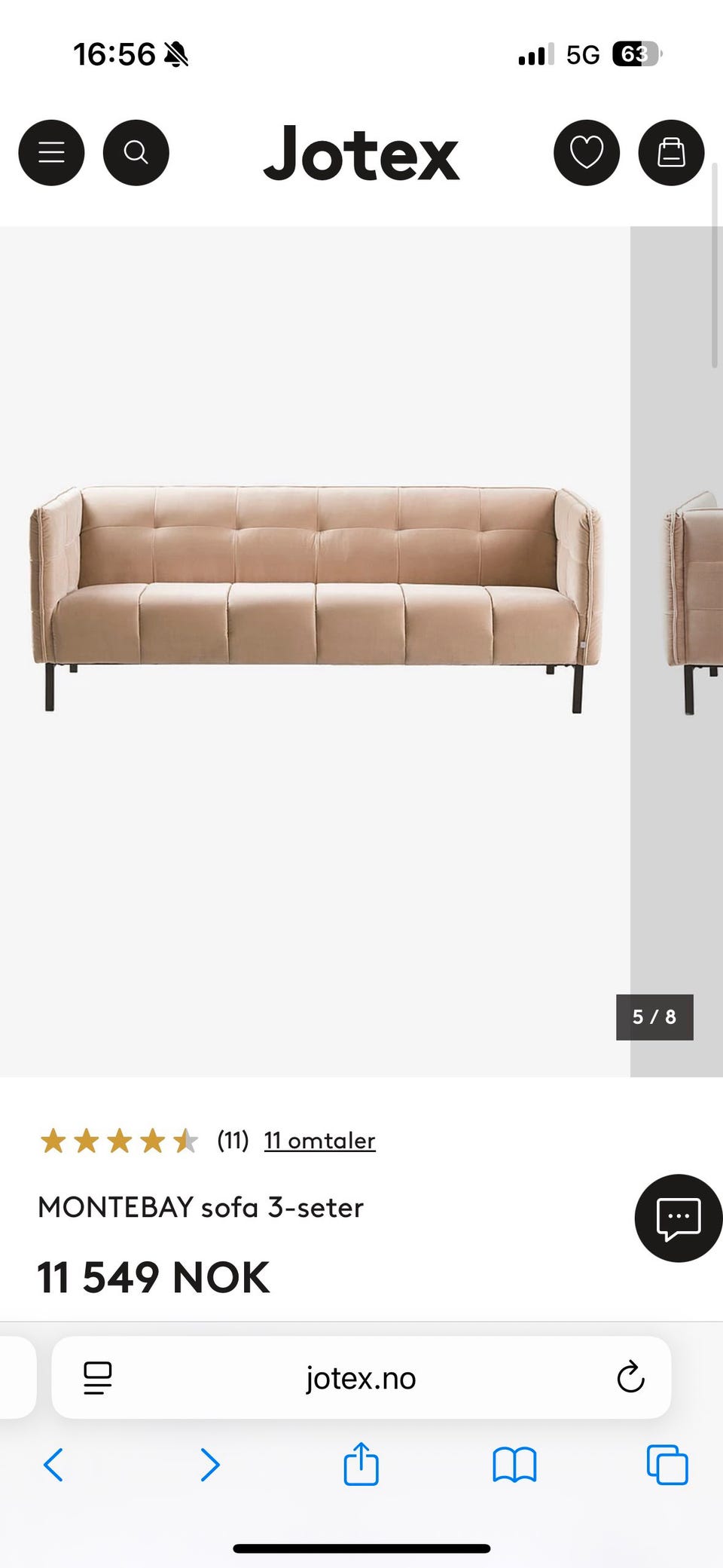The image size is (723, 1568).
Task: Tap the jotex.no address bar
Action: tap(361, 1378)
